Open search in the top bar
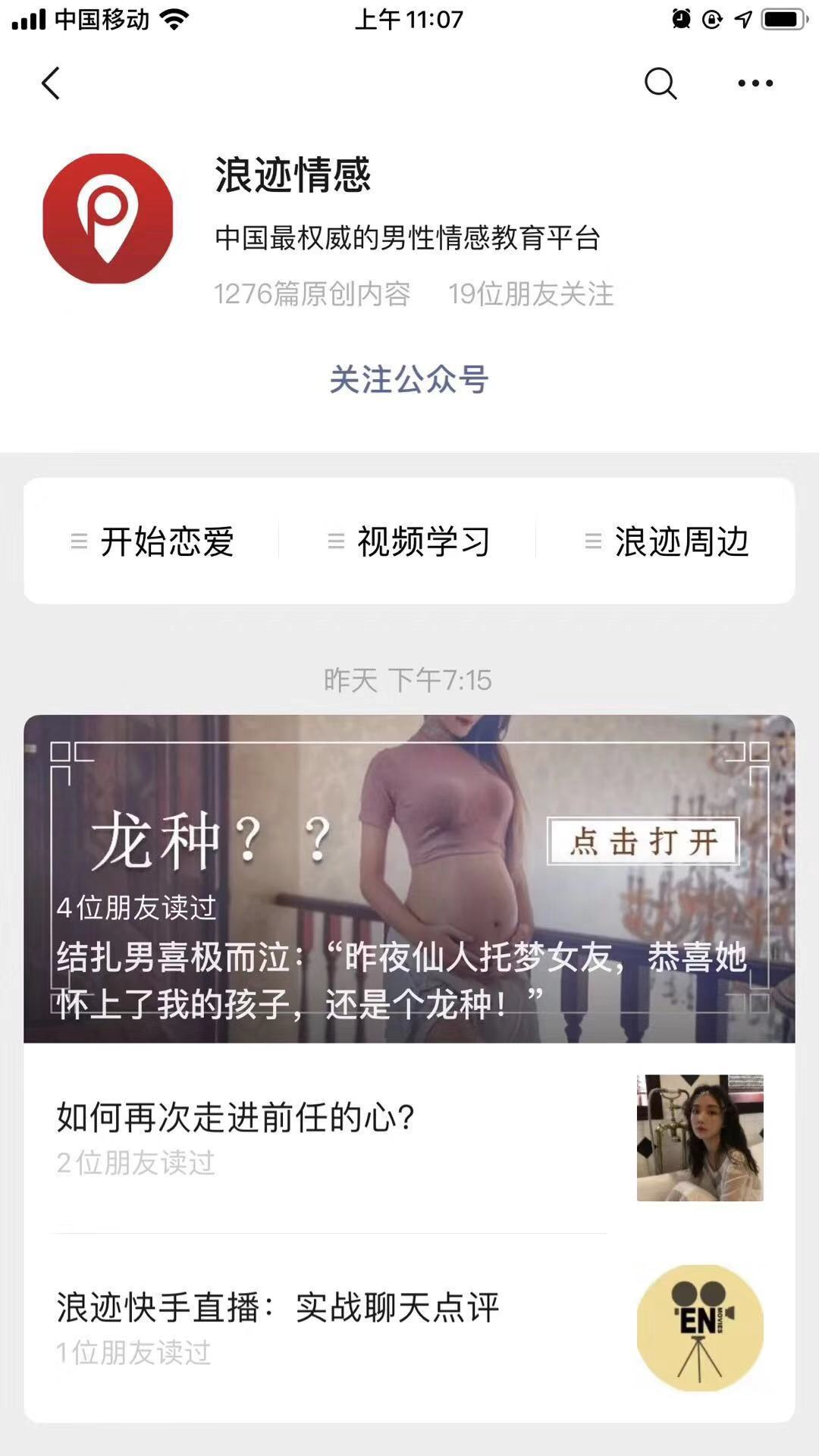This screenshot has width=819, height=1456. 661,83
